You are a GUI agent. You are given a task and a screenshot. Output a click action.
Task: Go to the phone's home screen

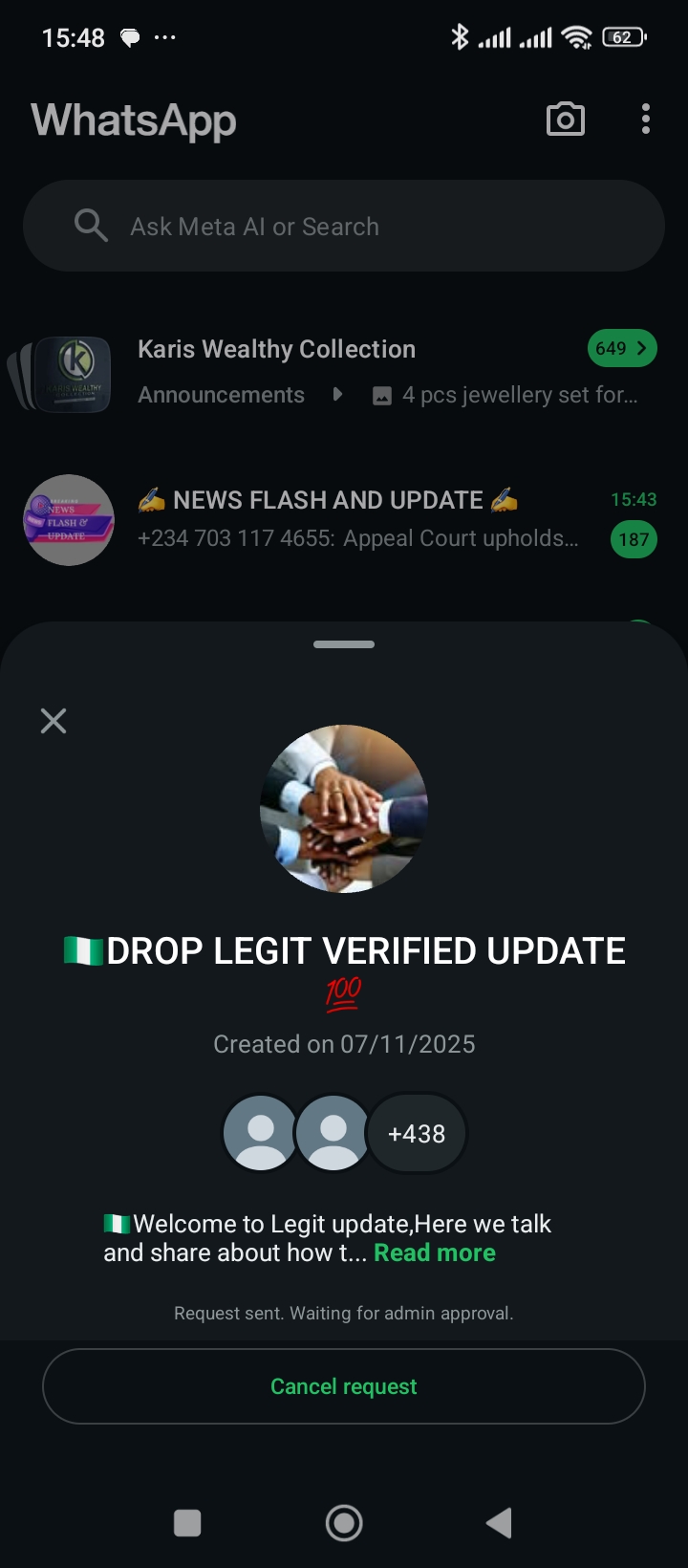pyautogui.click(x=344, y=1523)
